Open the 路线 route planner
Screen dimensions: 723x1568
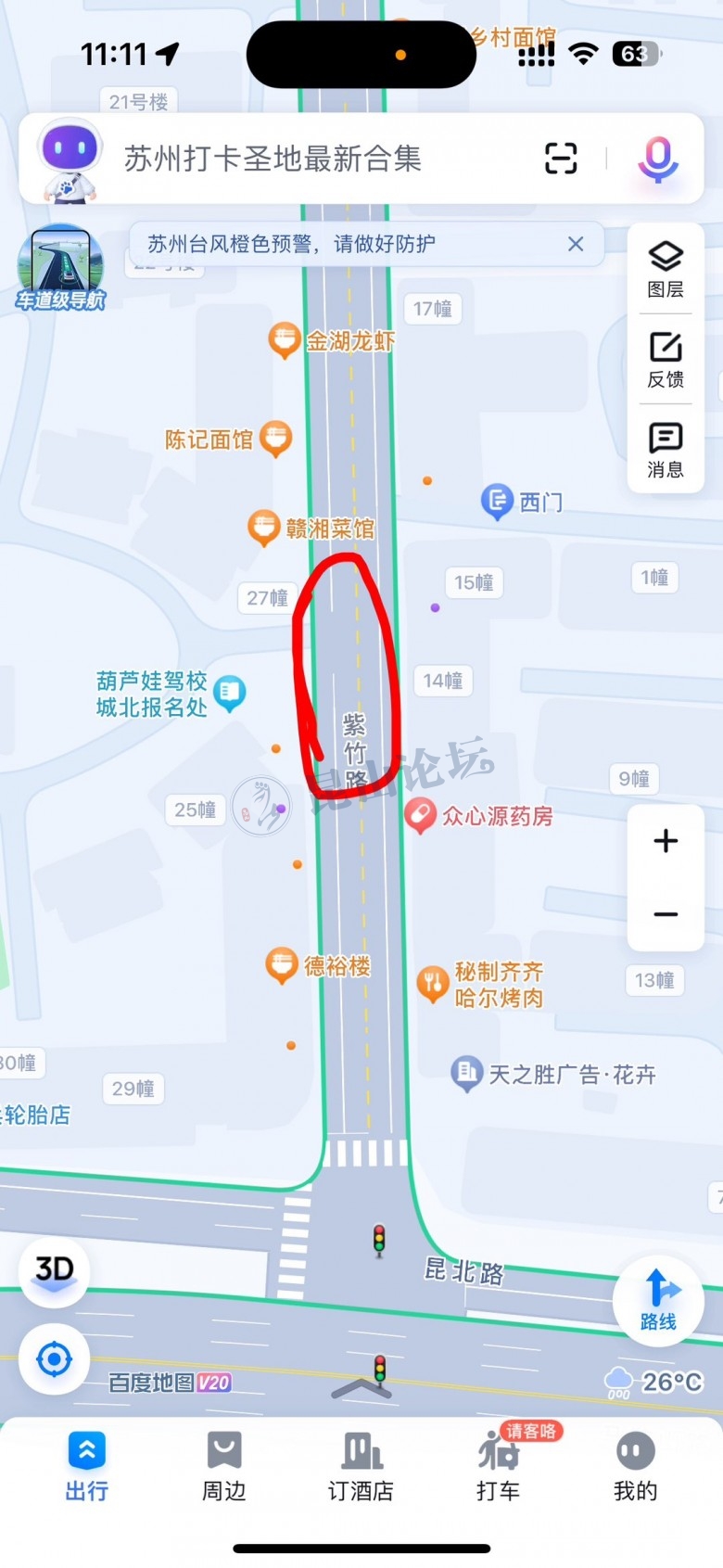(x=658, y=1298)
